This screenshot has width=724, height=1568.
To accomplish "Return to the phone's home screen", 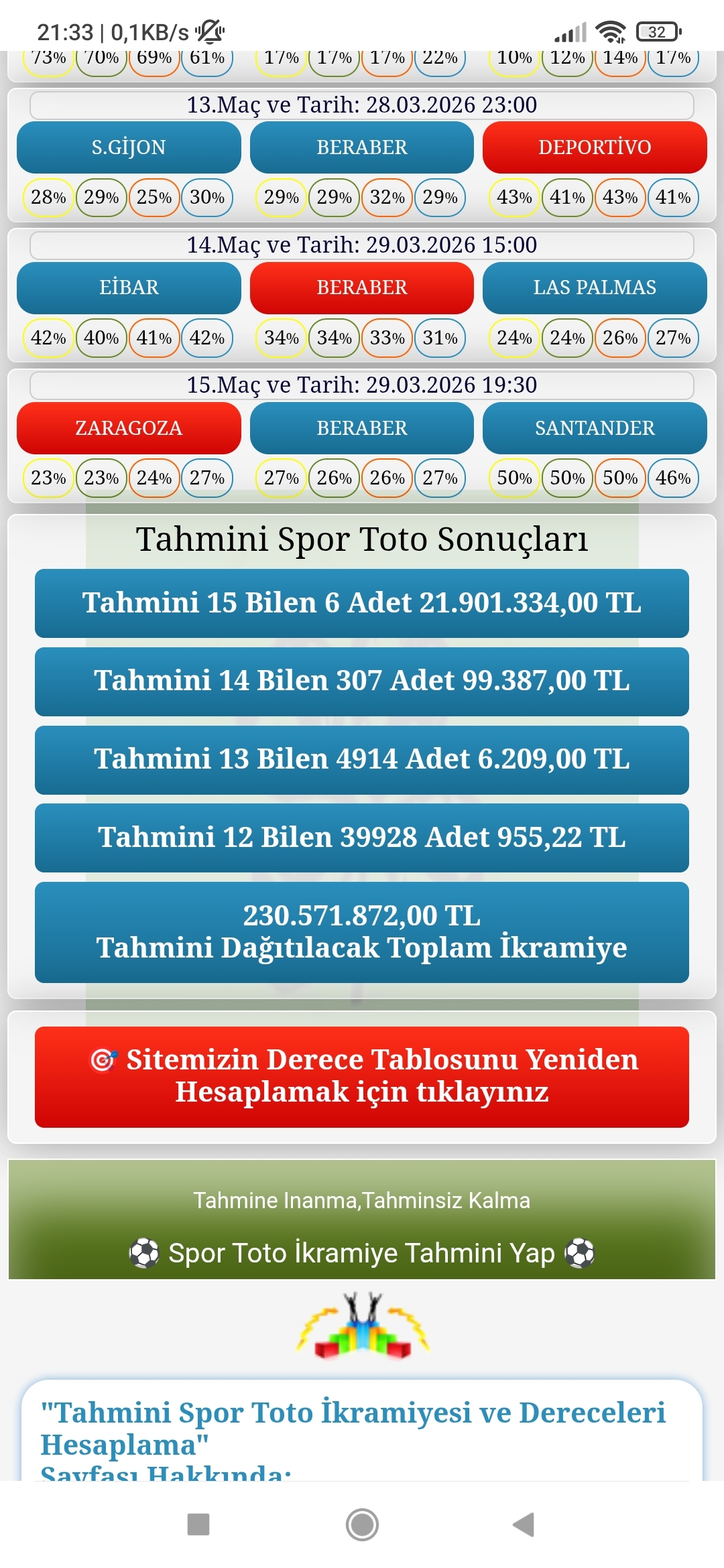I will (x=362, y=1524).
